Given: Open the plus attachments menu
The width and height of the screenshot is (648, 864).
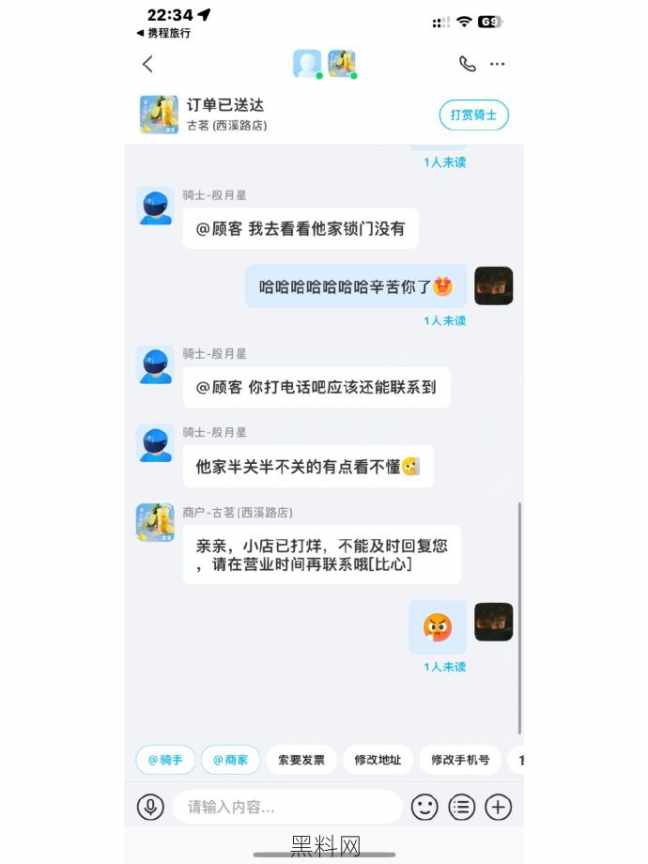Looking at the screenshot, I should [x=498, y=807].
